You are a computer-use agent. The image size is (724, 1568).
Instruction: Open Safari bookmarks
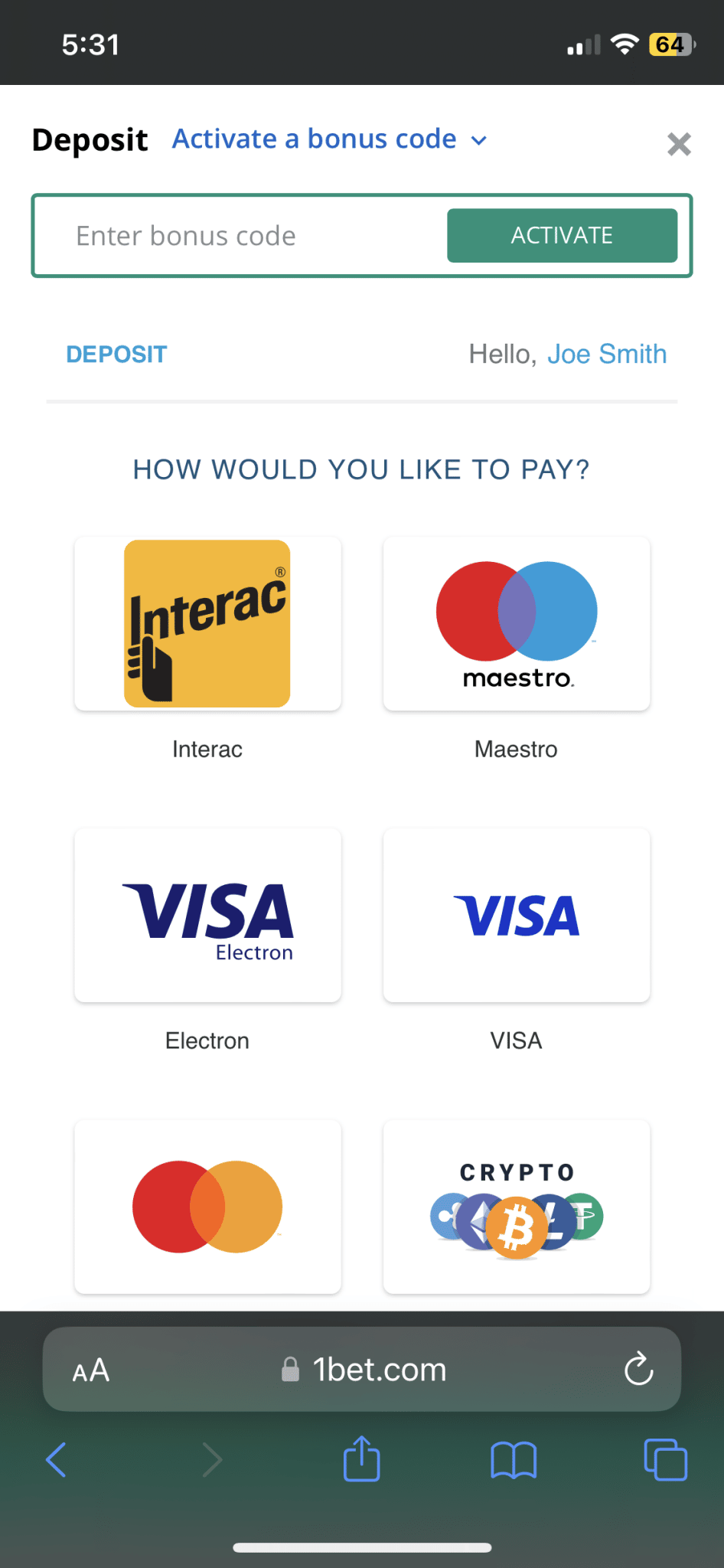[514, 1460]
